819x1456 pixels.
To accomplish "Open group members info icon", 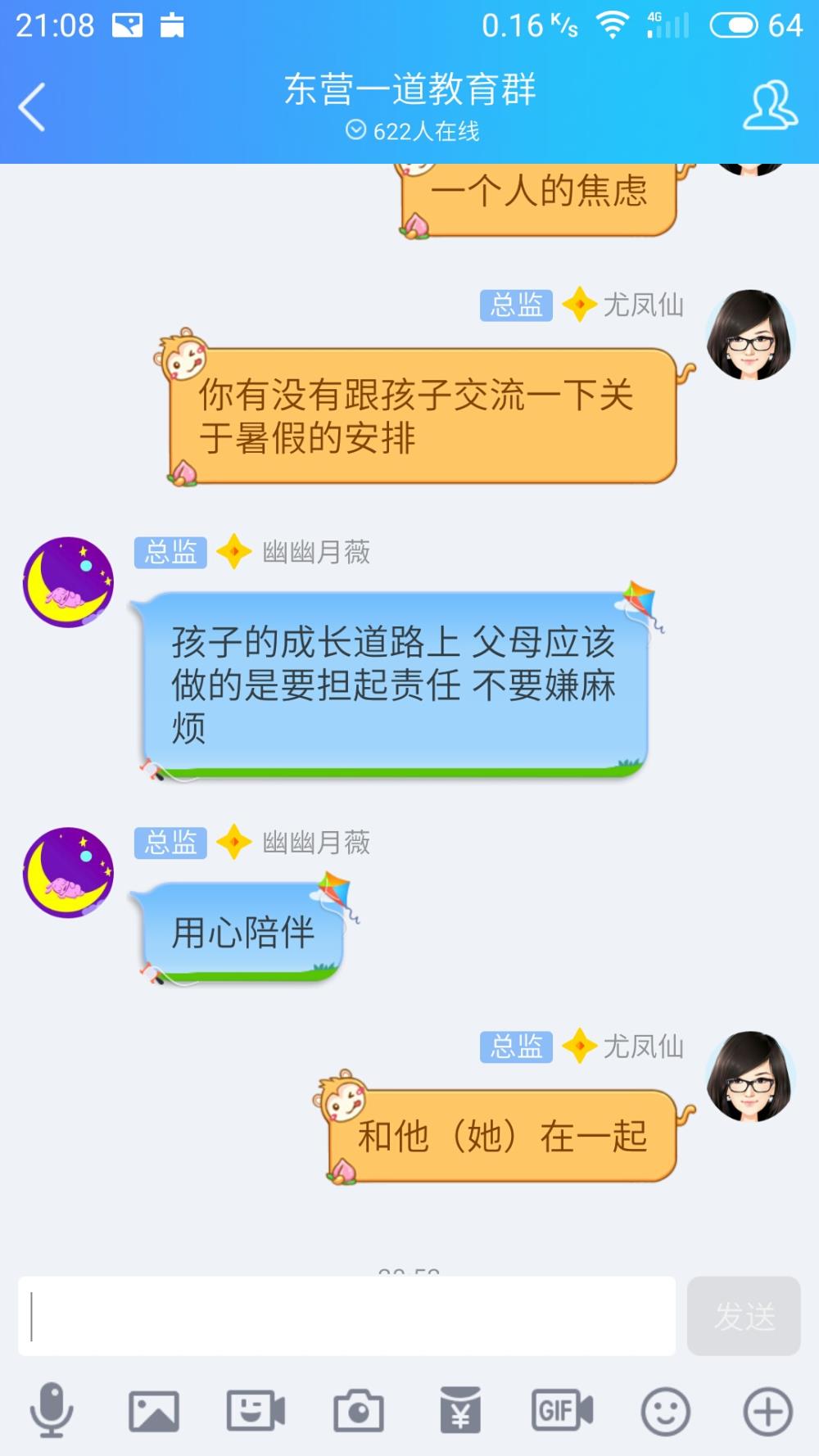I will pyautogui.click(x=770, y=106).
